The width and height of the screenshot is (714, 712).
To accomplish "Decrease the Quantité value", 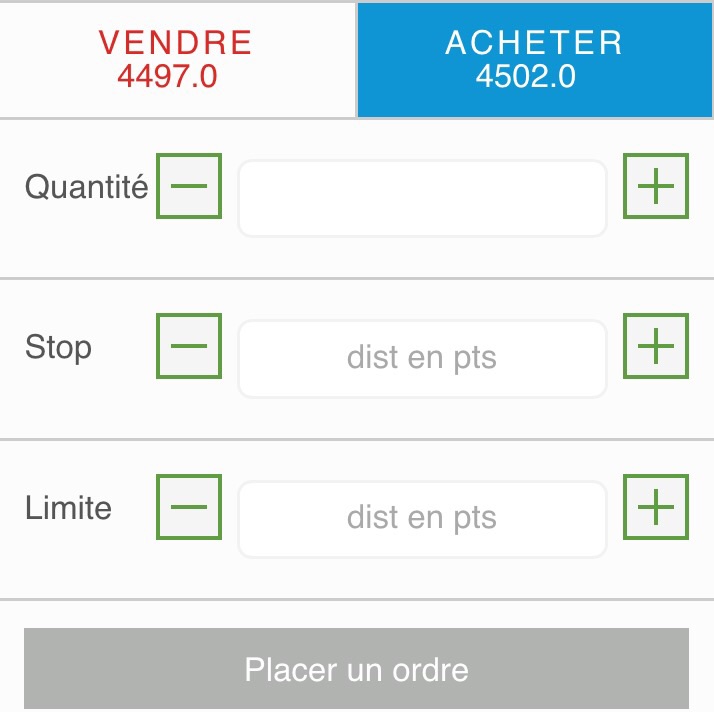I will coord(189,186).
